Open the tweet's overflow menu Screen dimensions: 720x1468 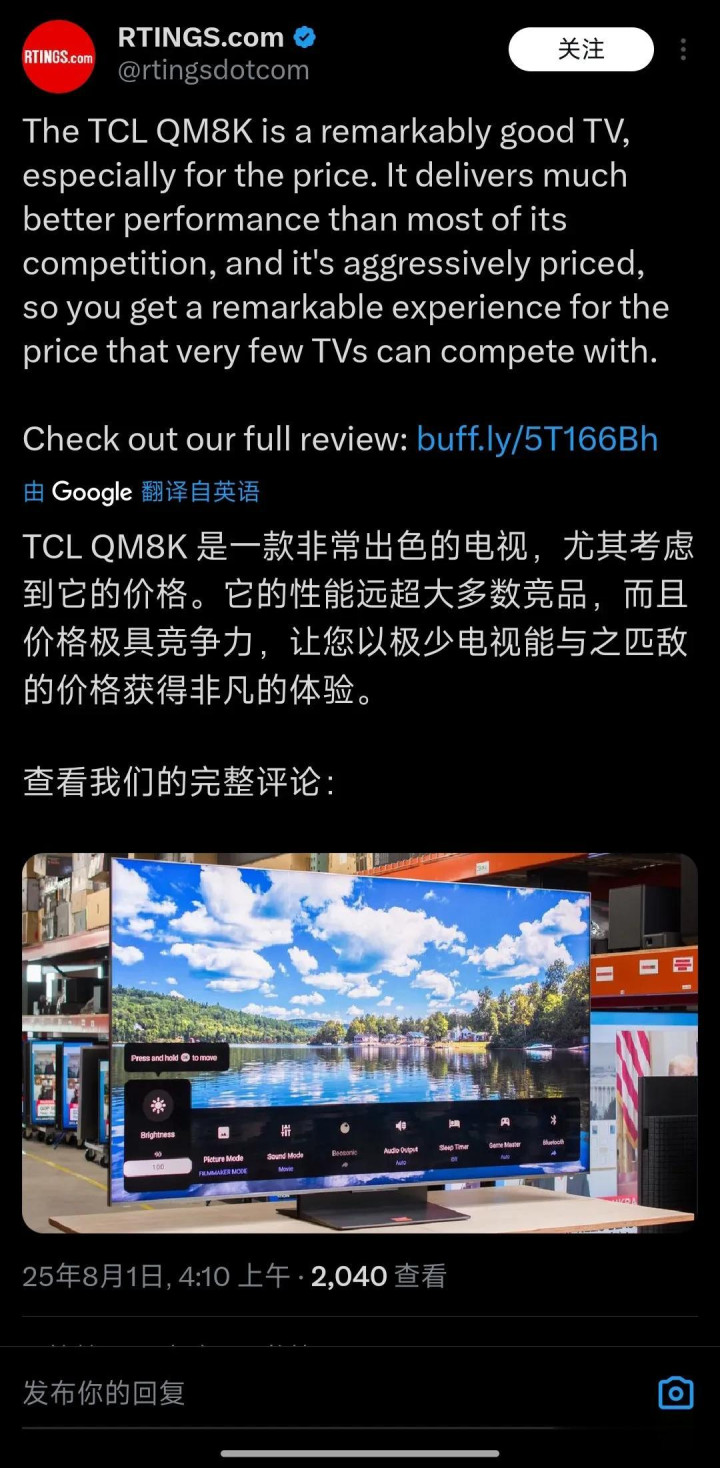coord(683,50)
